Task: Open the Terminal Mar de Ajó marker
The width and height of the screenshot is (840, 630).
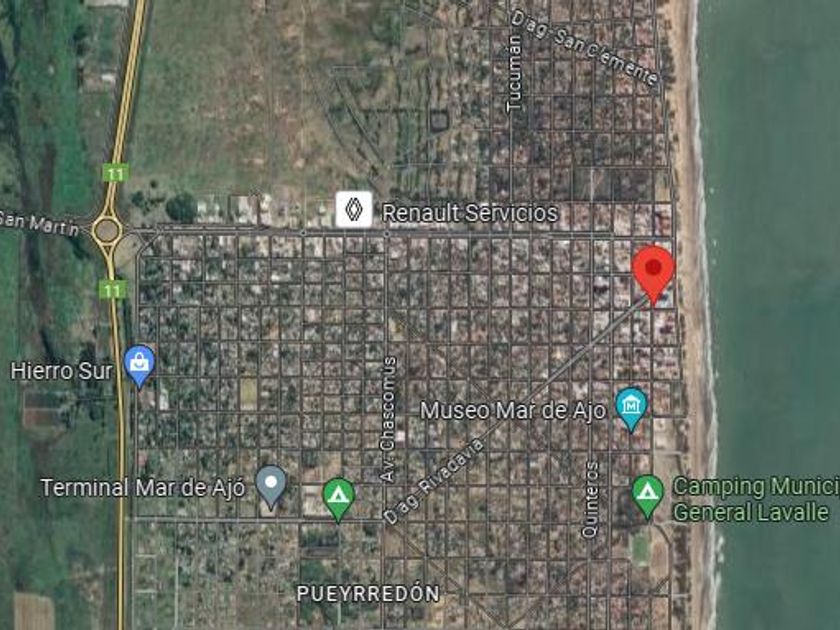Action: coord(271,487)
